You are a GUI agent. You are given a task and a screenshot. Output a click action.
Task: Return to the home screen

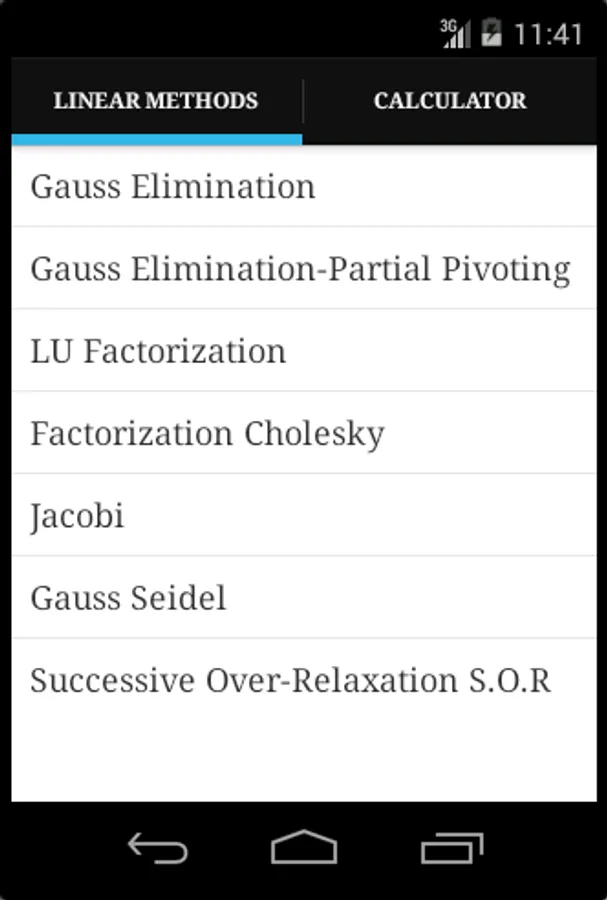click(304, 848)
